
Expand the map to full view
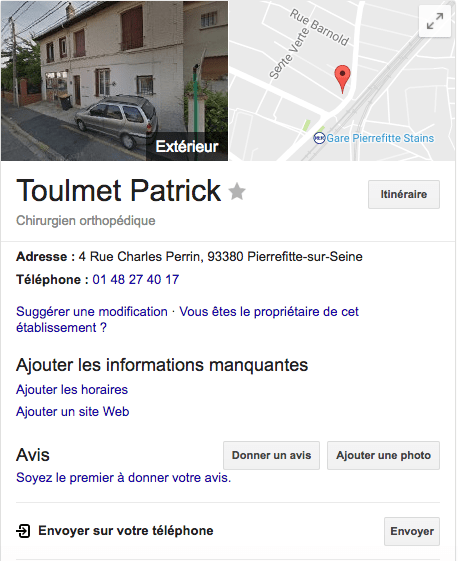pyautogui.click(x=435, y=21)
